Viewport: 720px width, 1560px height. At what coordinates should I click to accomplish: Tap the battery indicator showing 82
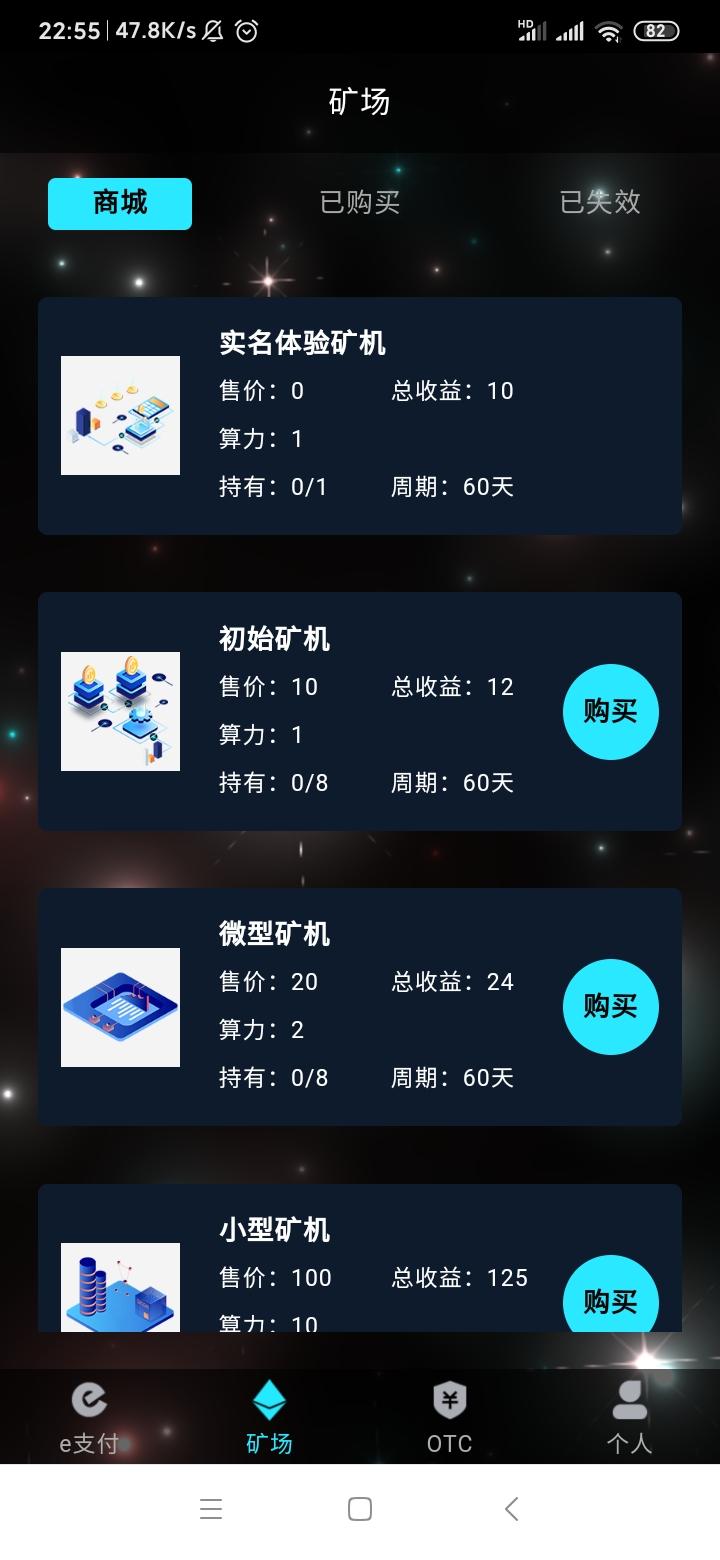pyautogui.click(x=655, y=30)
